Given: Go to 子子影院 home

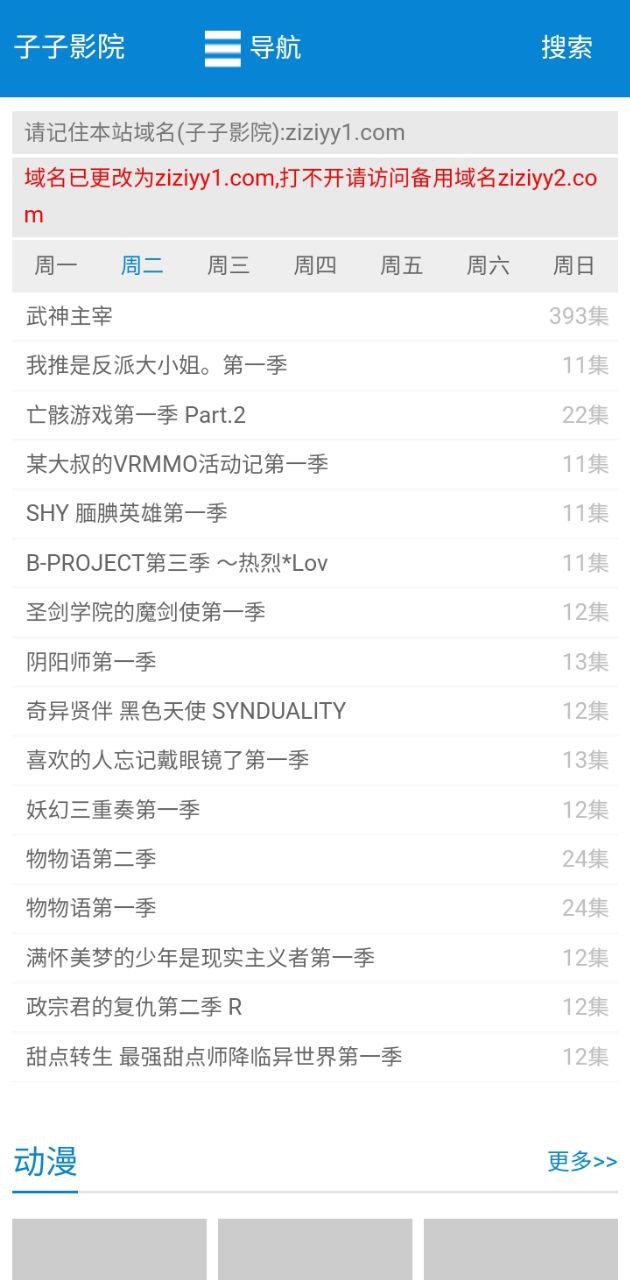Looking at the screenshot, I should pos(69,48).
